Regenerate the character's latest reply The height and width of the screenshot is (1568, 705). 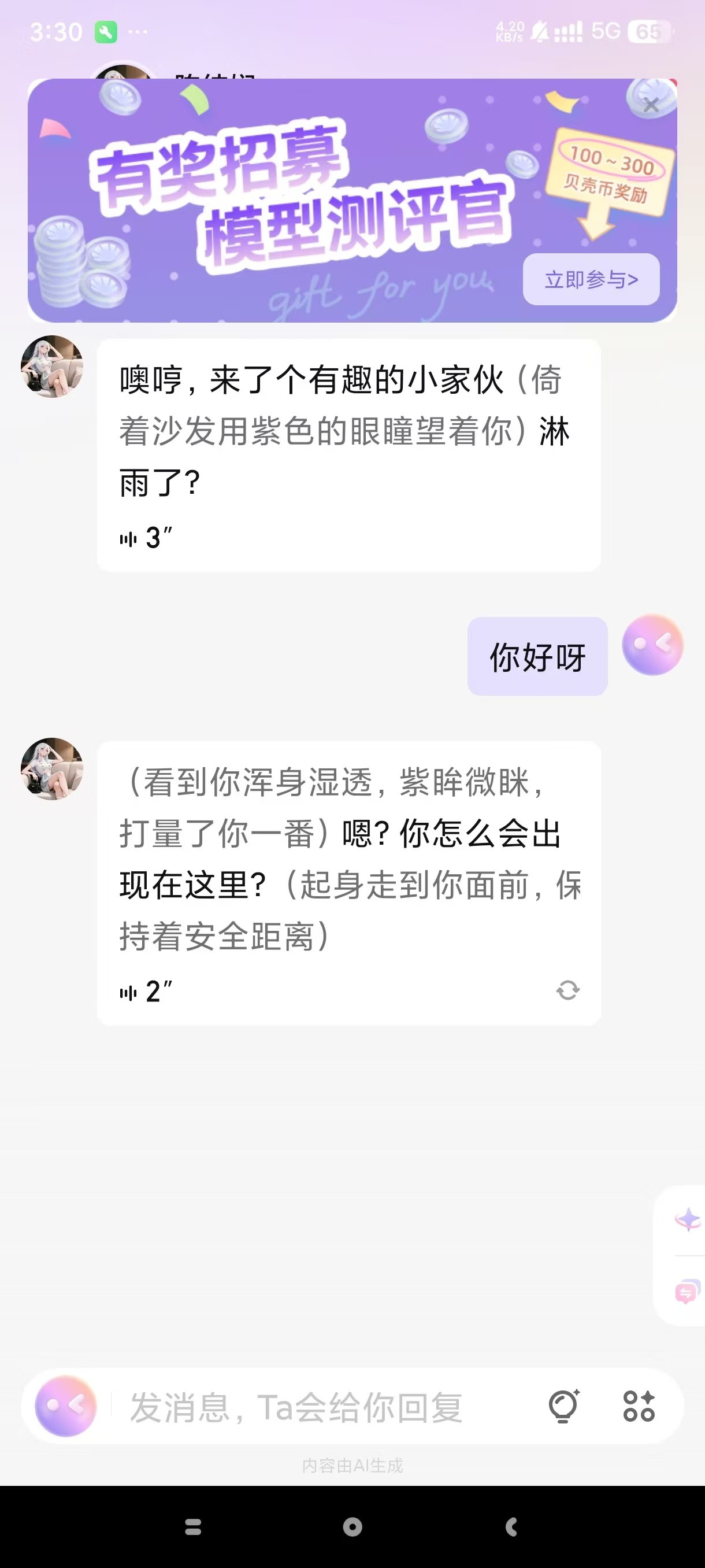coord(566,989)
